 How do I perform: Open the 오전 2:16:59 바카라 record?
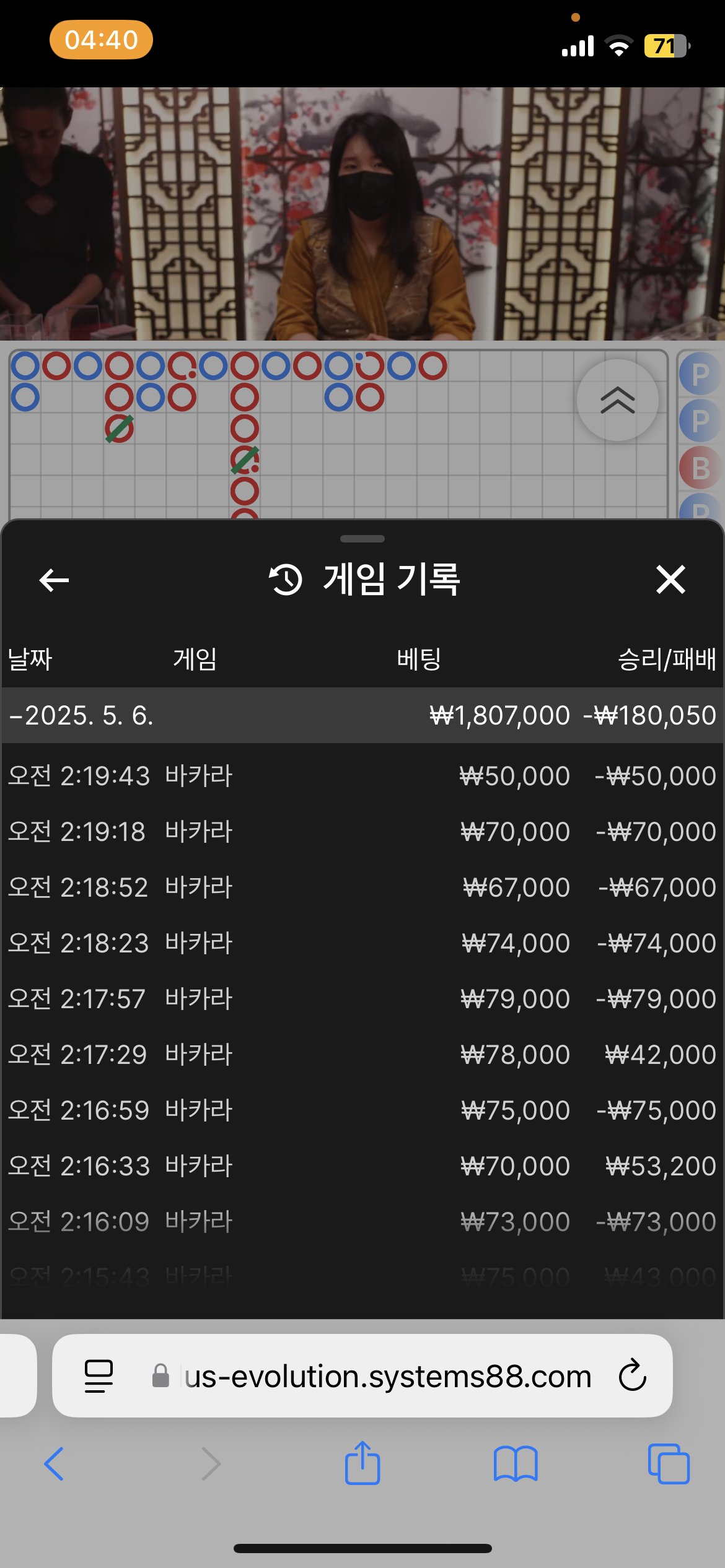(362, 1110)
